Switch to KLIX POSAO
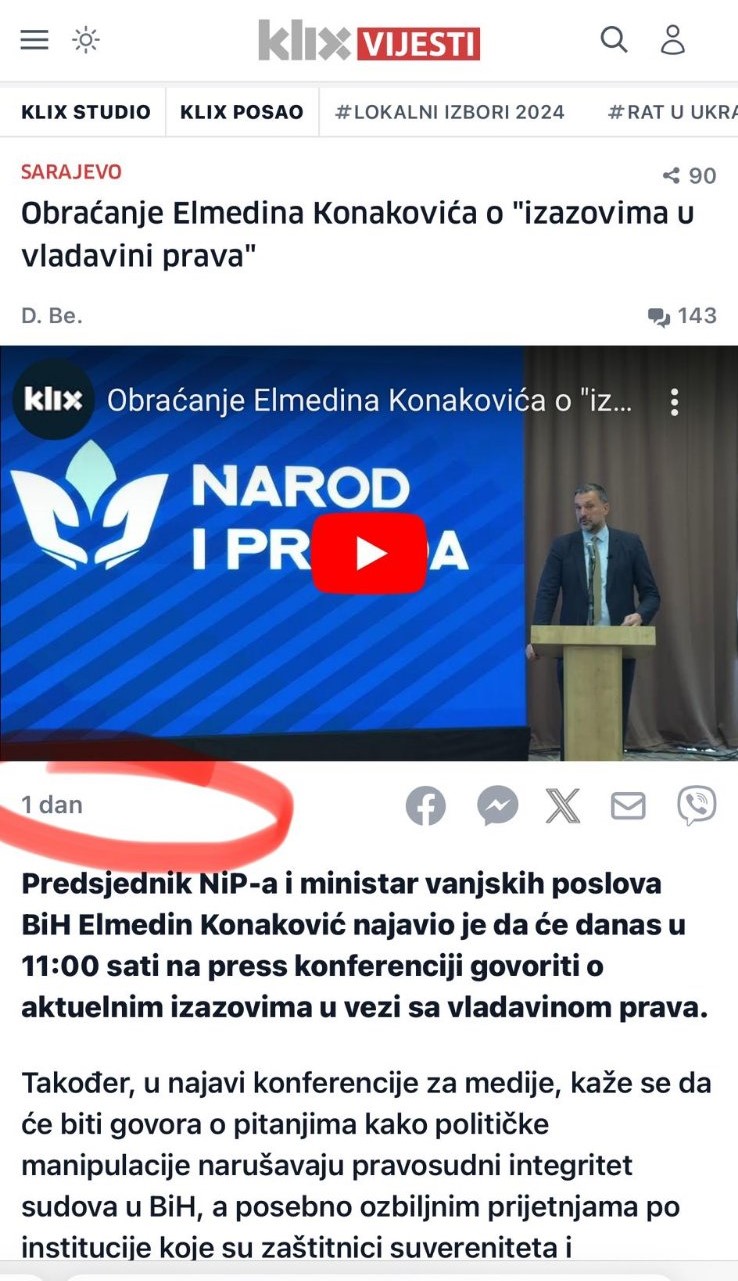The height and width of the screenshot is (1281, 738). tap(241, 112)
